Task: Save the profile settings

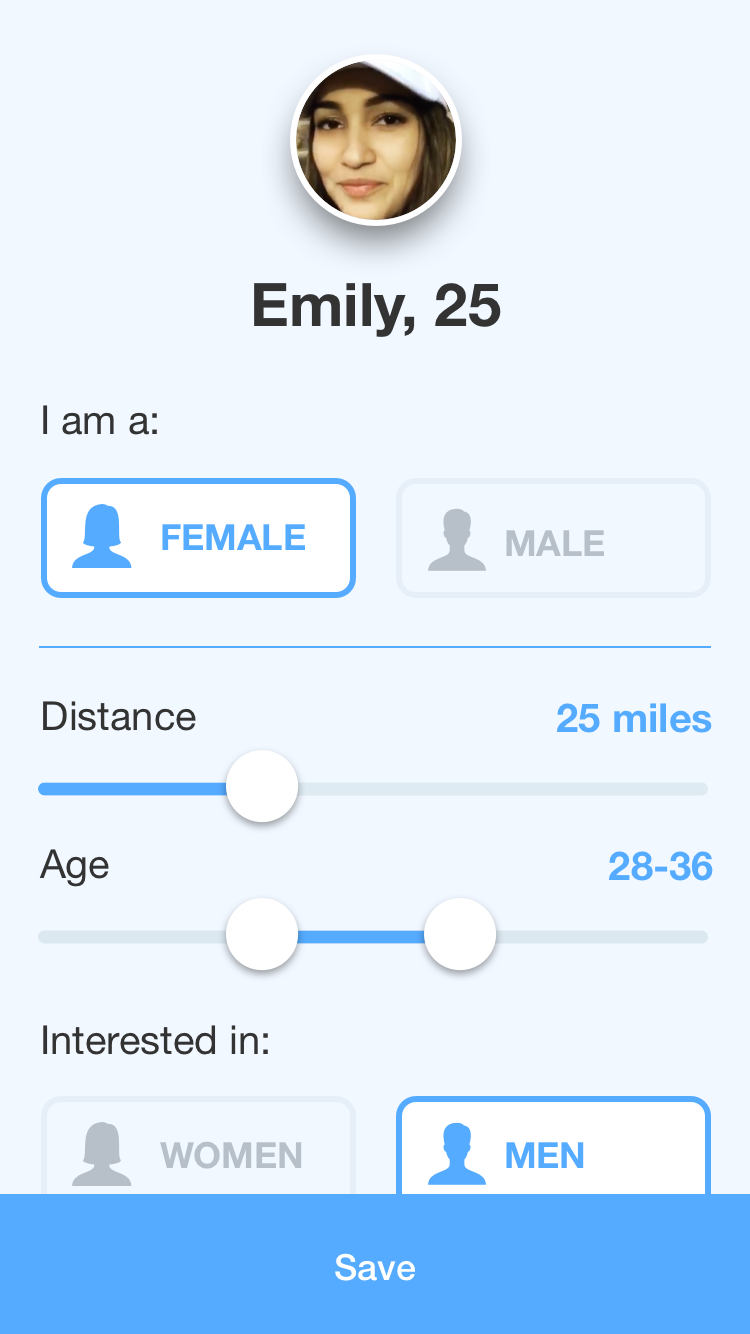Action: click(x=375, y=1266)
